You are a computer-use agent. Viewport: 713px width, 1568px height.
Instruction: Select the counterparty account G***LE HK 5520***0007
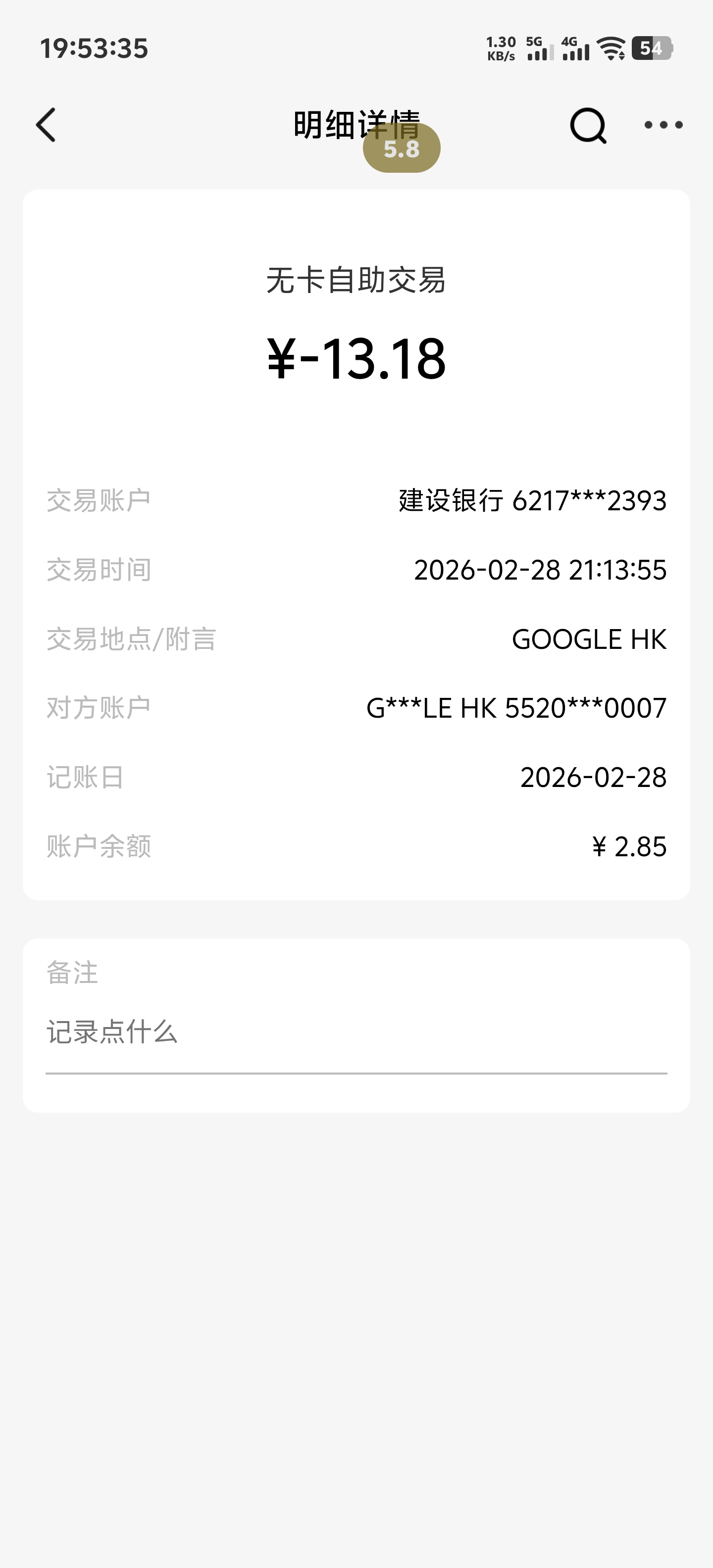point(515,707)
